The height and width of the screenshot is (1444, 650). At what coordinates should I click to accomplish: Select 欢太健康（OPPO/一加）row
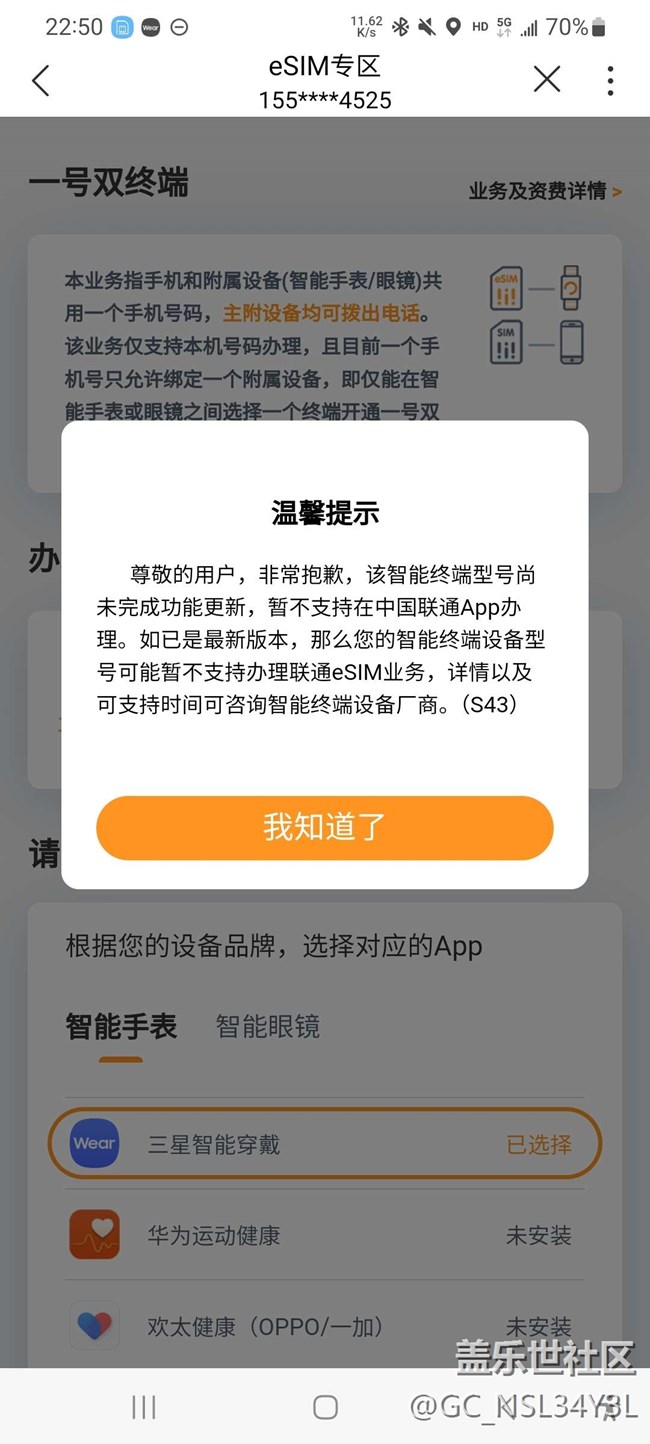(324, 1326)
